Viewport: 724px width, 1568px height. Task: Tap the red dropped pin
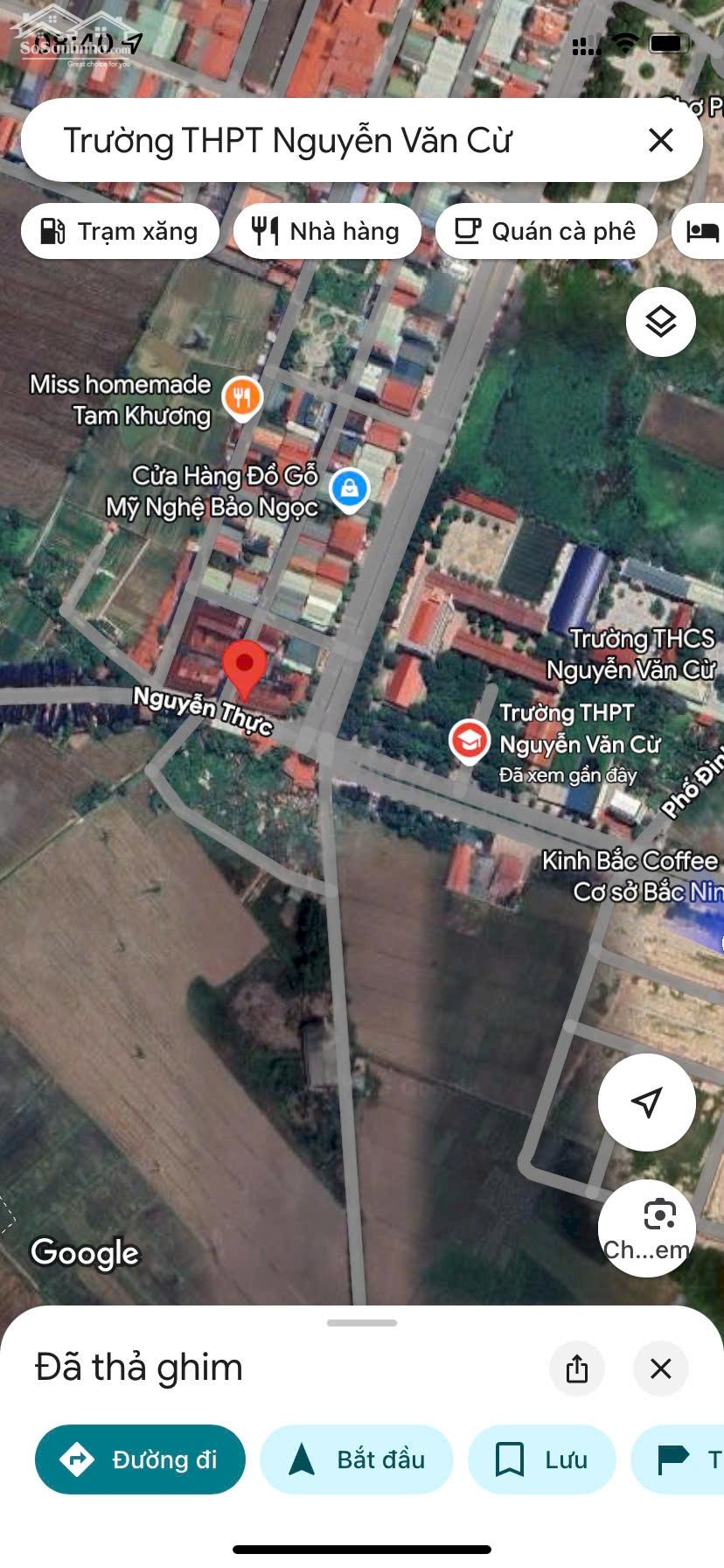click(x=245, y=668)
